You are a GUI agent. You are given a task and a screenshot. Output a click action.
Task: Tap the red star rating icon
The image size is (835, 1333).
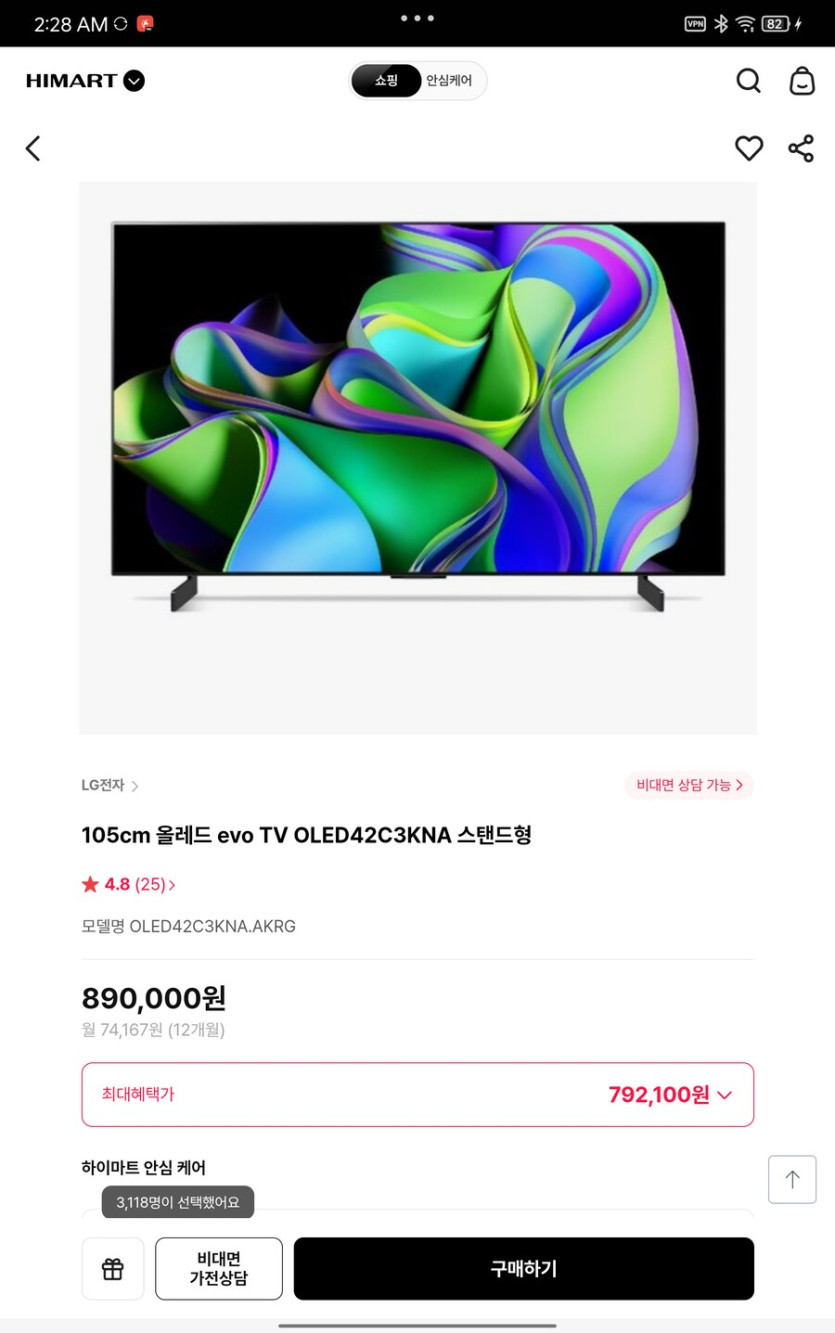point(89,884)
